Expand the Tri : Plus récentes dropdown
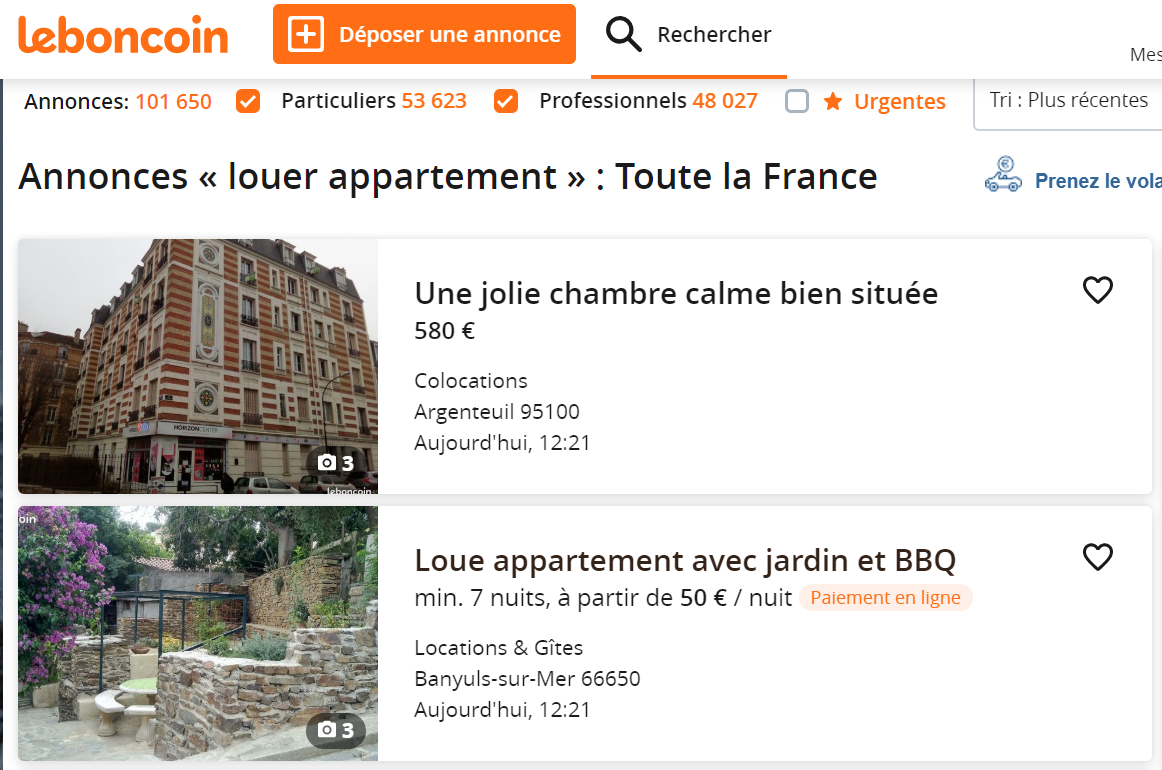This screenshot has height=770, width=1162. coord(1068,100)
